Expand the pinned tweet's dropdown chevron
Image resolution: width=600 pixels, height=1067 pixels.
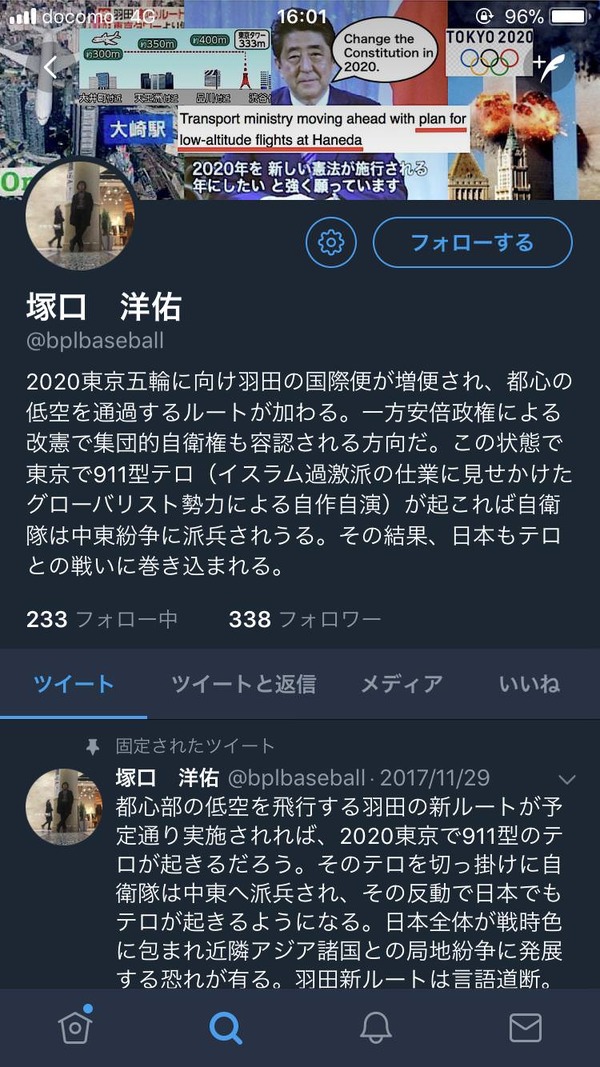click(566, 780)
